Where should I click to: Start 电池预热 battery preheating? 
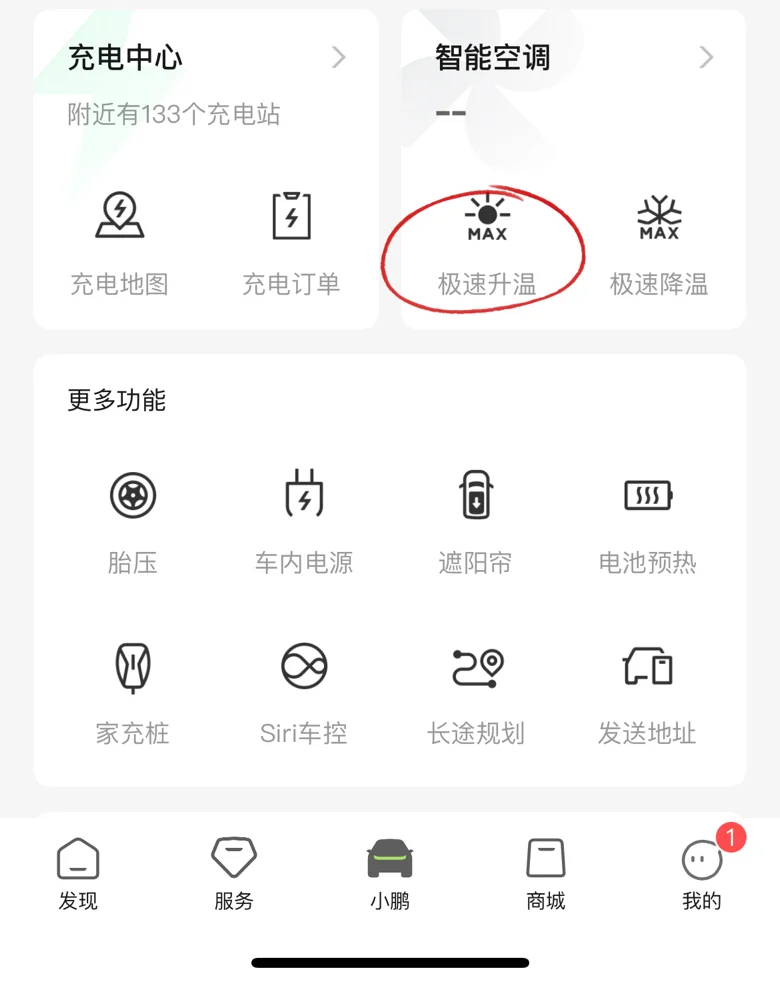[x=648, y=520]
